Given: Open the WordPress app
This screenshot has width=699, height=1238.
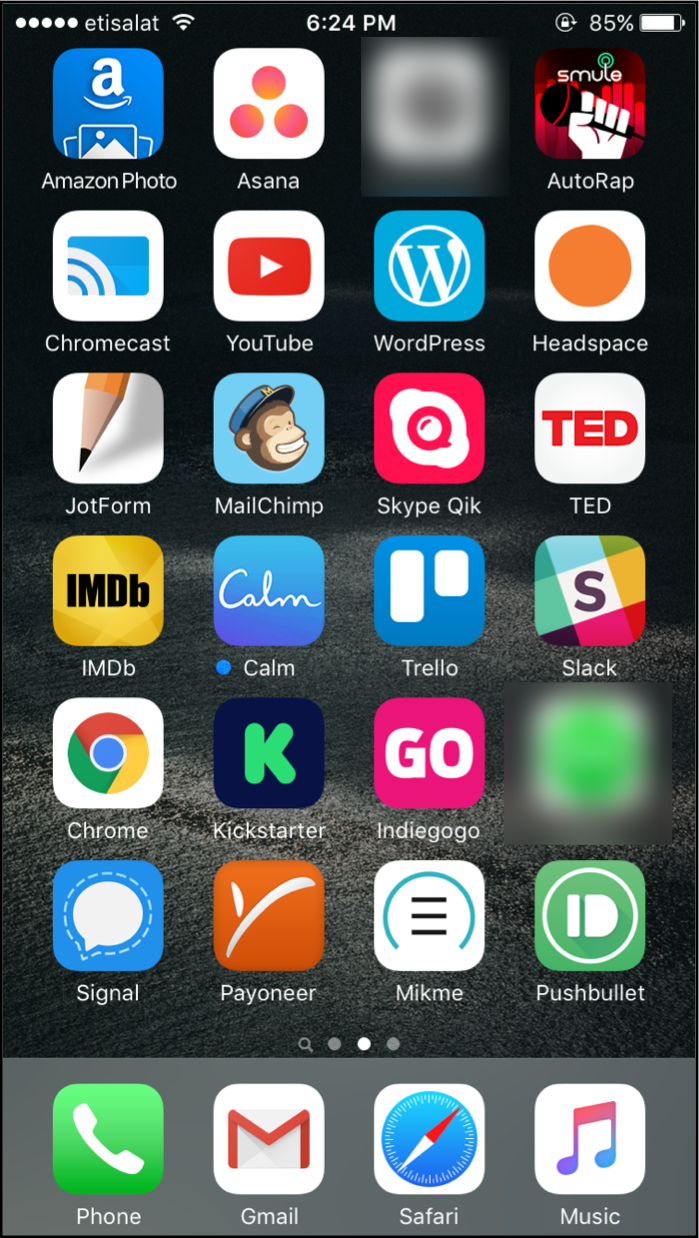Looking at the screenshot, I should pyautogui.click(x=429, y=266).
